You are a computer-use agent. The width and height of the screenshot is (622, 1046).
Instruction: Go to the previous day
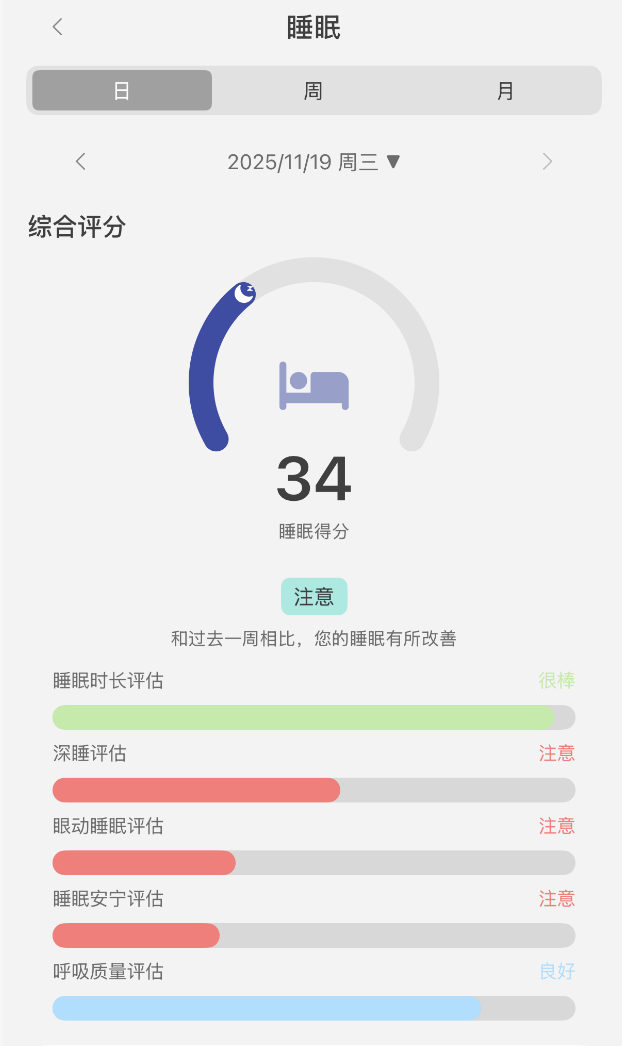point(81,162)
